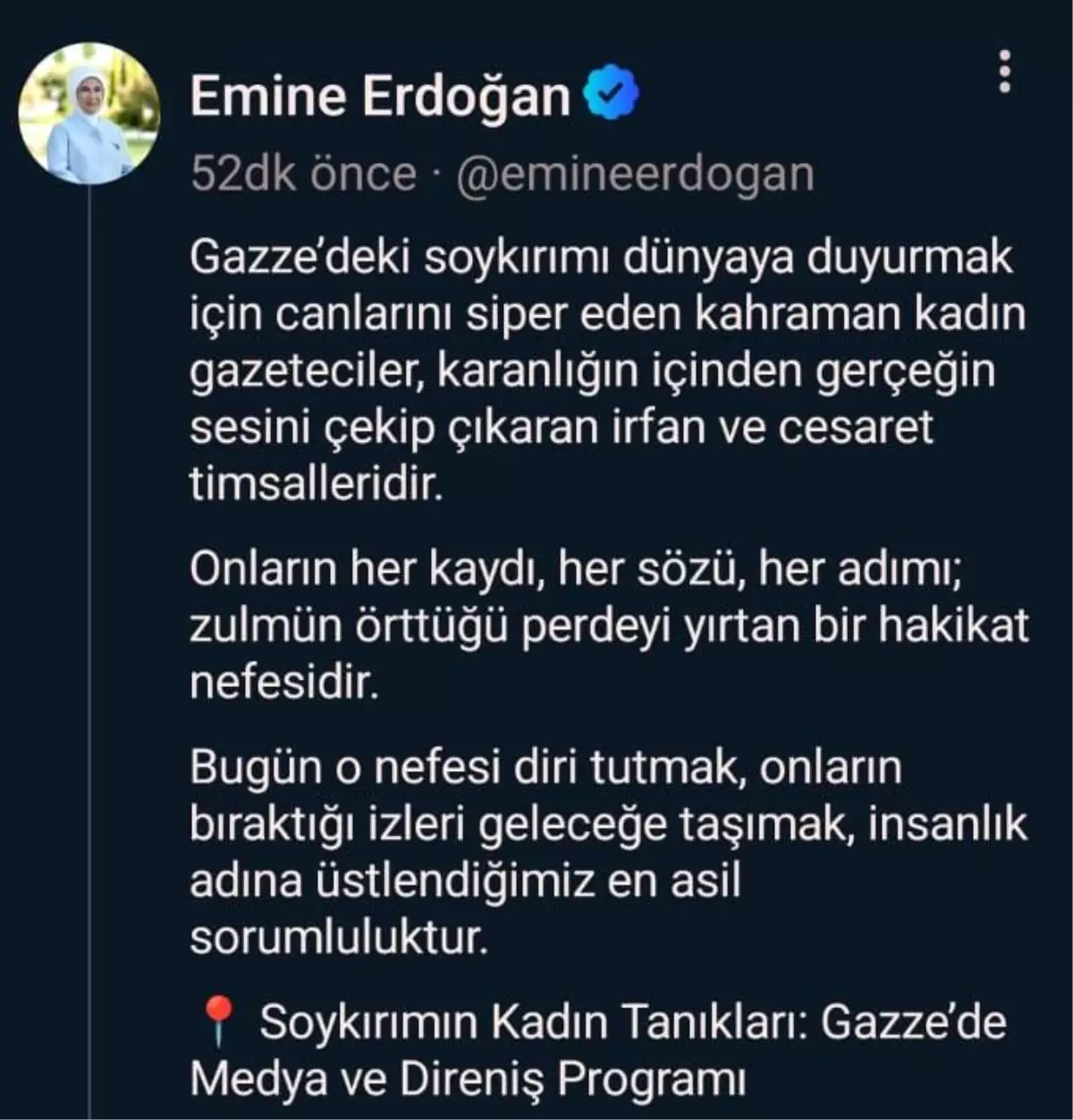Image resolution: width=1073 pixels, height=1120 pixels.
Task: Open the @emineerdogan profile handle
Action: (635, 172)
